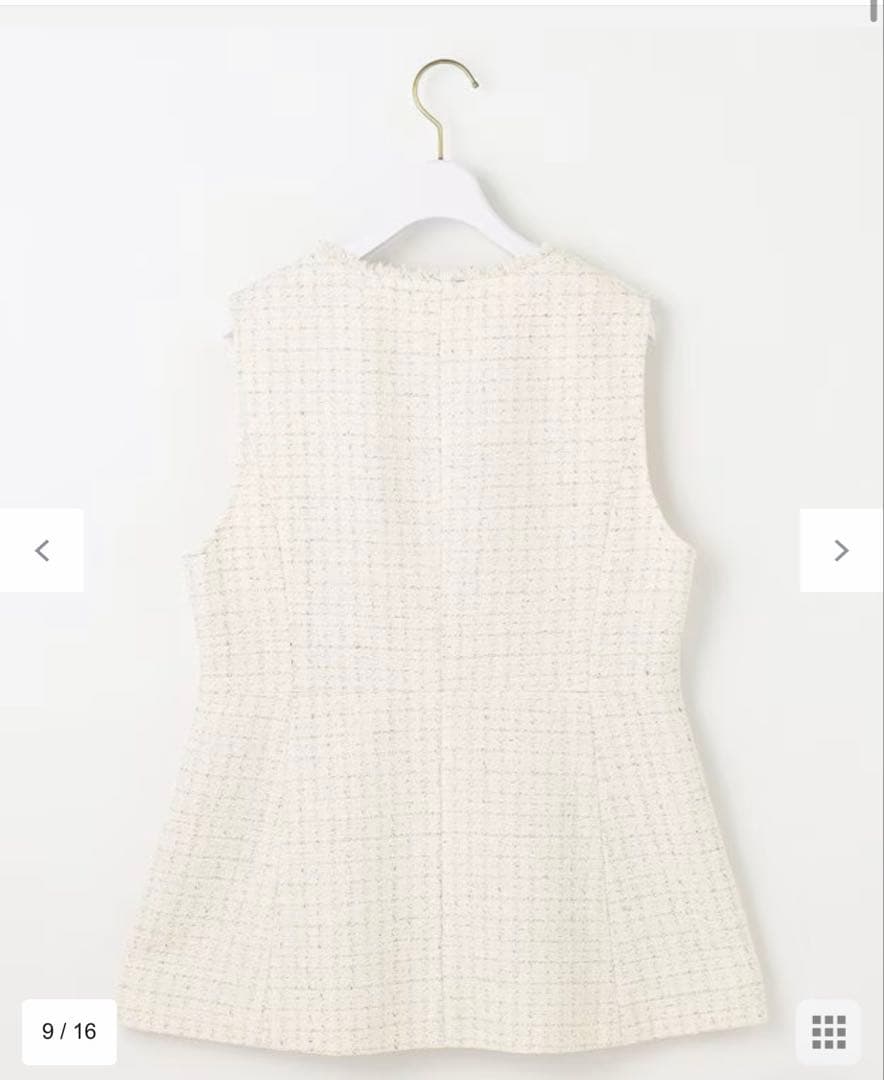The image size is (884, 1080).
Task: Go to the next product image
Action: point(841,550)
